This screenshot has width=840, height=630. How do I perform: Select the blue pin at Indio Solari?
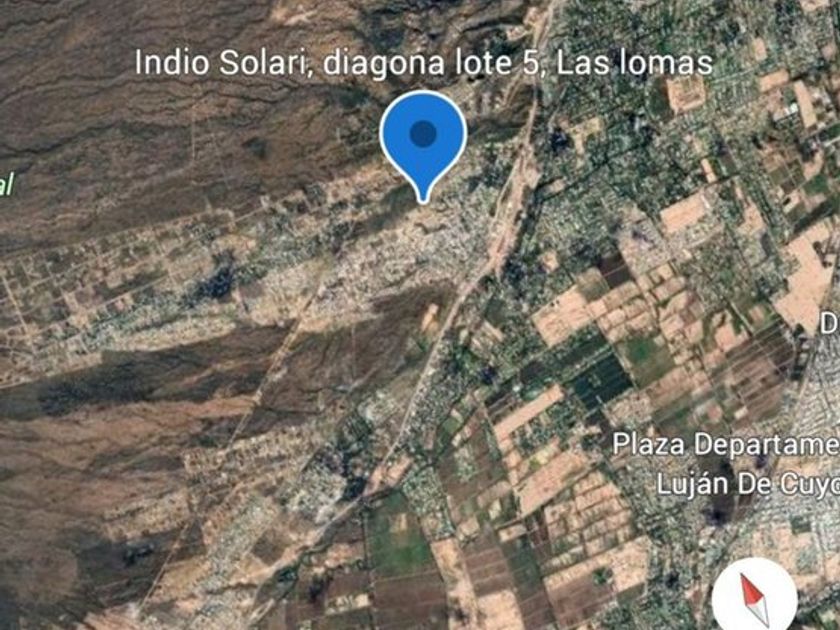[x=423, y=147]
